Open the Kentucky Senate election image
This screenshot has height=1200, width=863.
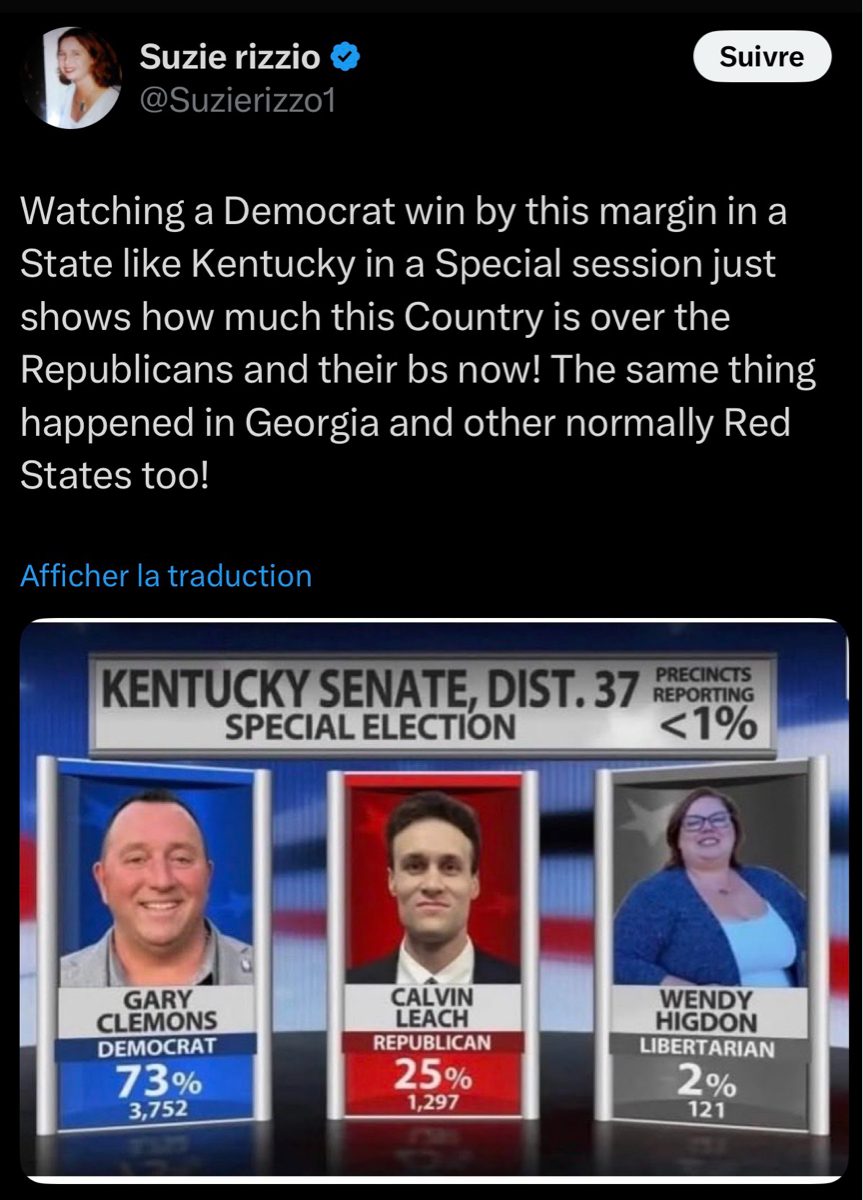[x=433, y=898]
